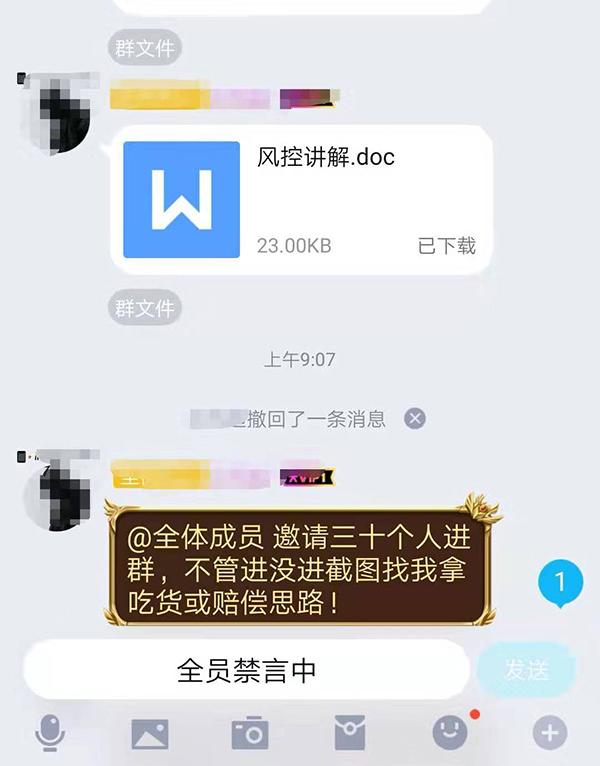Open the image gallery picker
Image resolution: width=600 pixels, height=766 pixels.
pos(150,734)
